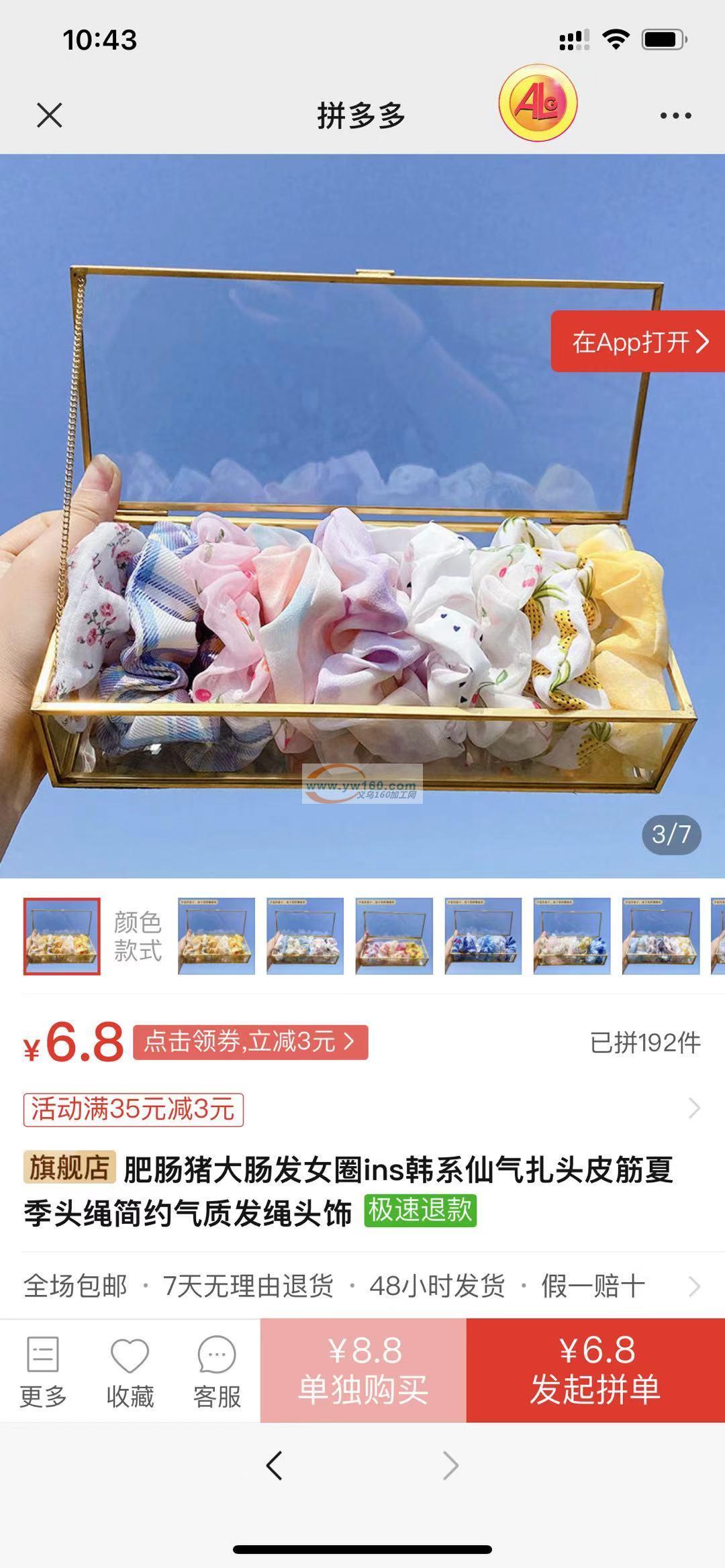Viewport: 725px width, 1568px height.
Task: Claim the 点击领券,立减3元 coupon
Action: (250, 1042)
